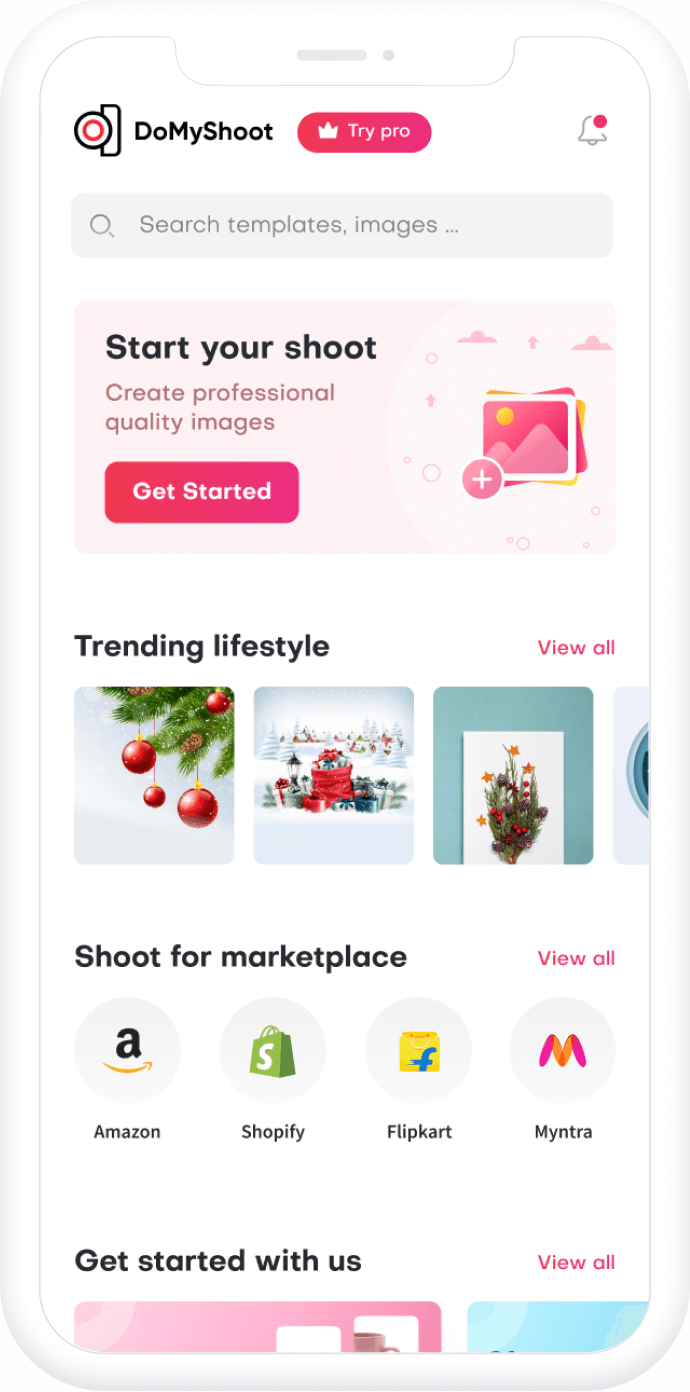Tap the Try pro button

point(364,132)
